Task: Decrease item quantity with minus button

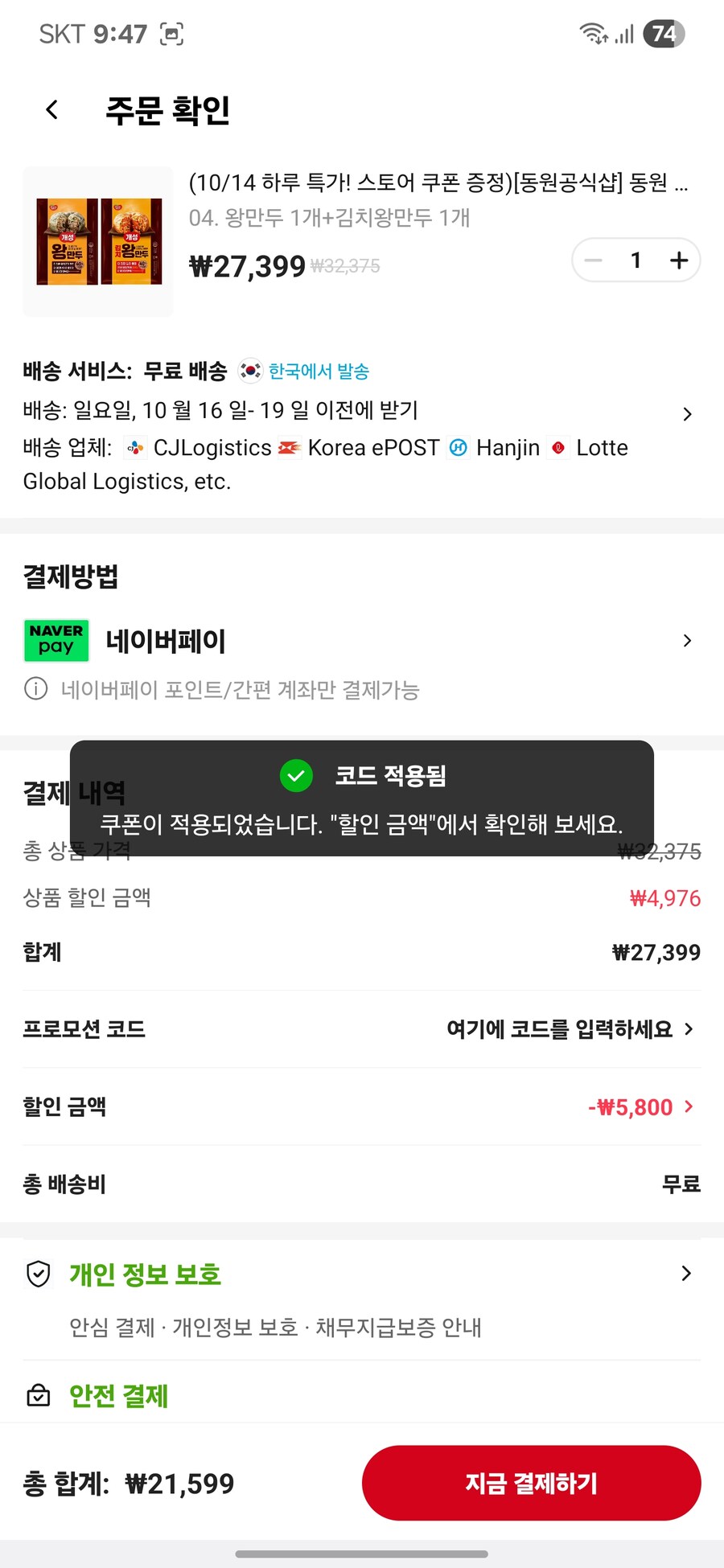Action: tap(594, 261)
